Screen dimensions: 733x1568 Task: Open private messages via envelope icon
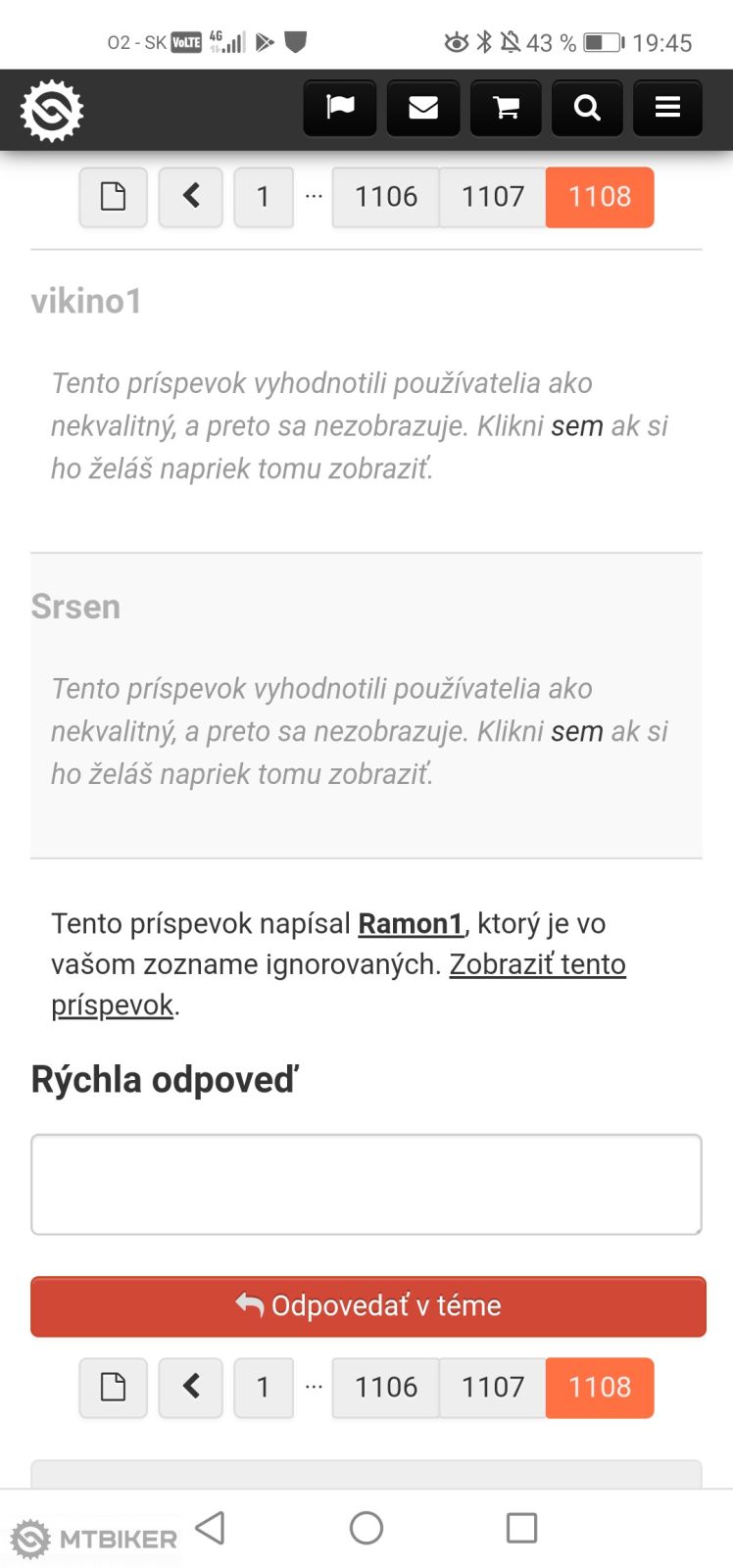tap(422, 108)
